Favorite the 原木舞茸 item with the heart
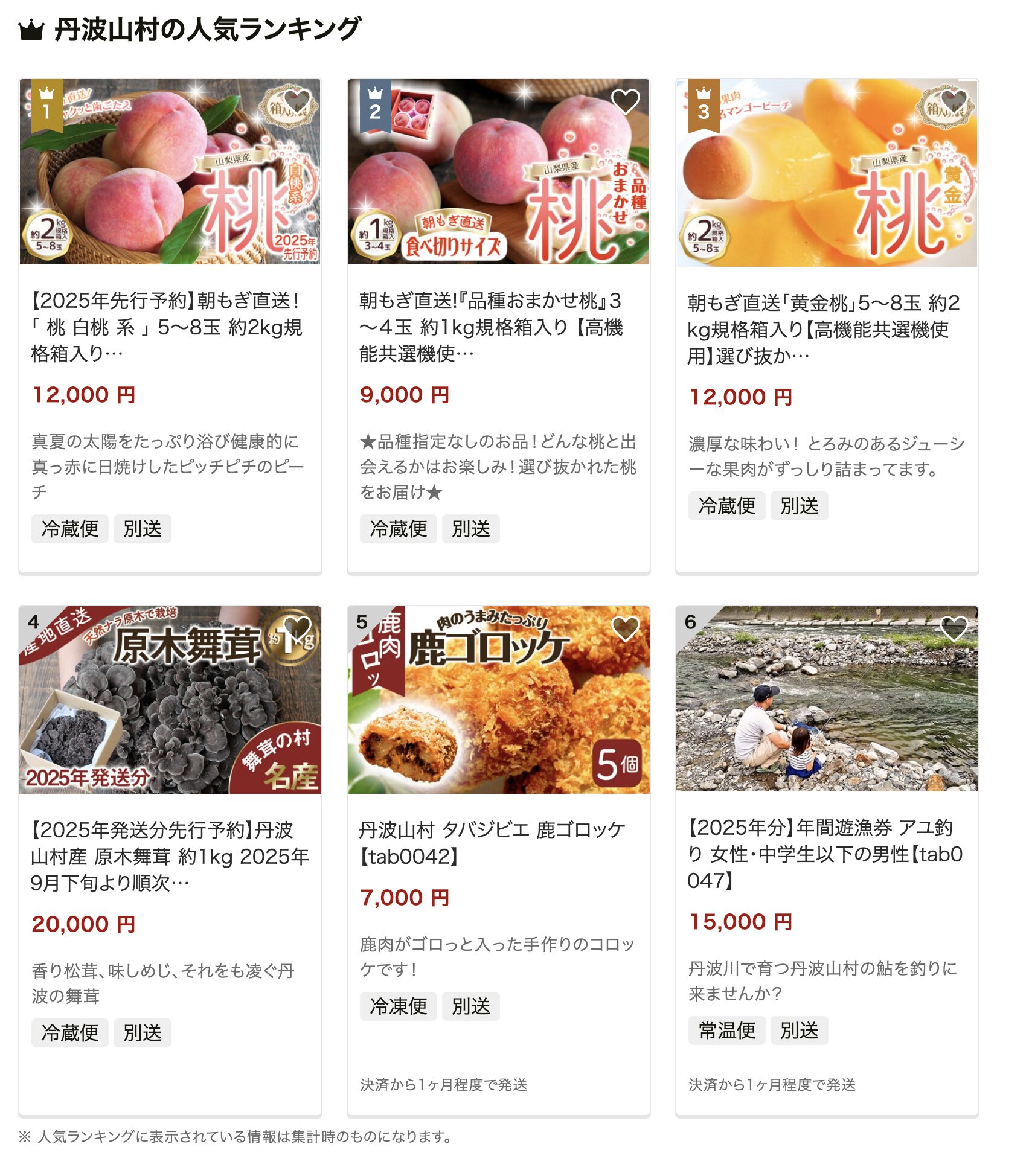The image size is (1029, 1176). click(297, 628)
